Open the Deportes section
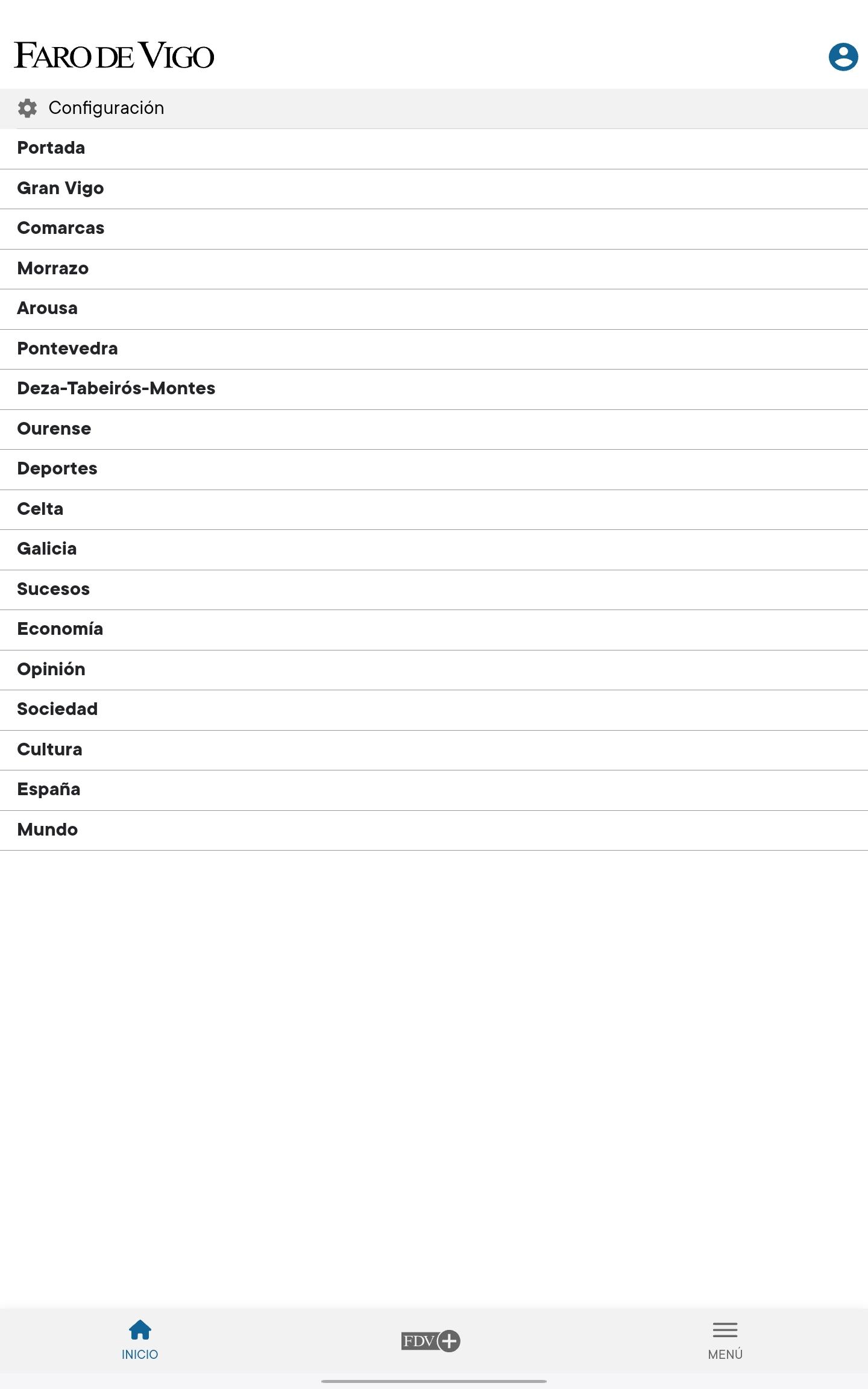This screenshot has height=1389, width=868. (434, 470)
